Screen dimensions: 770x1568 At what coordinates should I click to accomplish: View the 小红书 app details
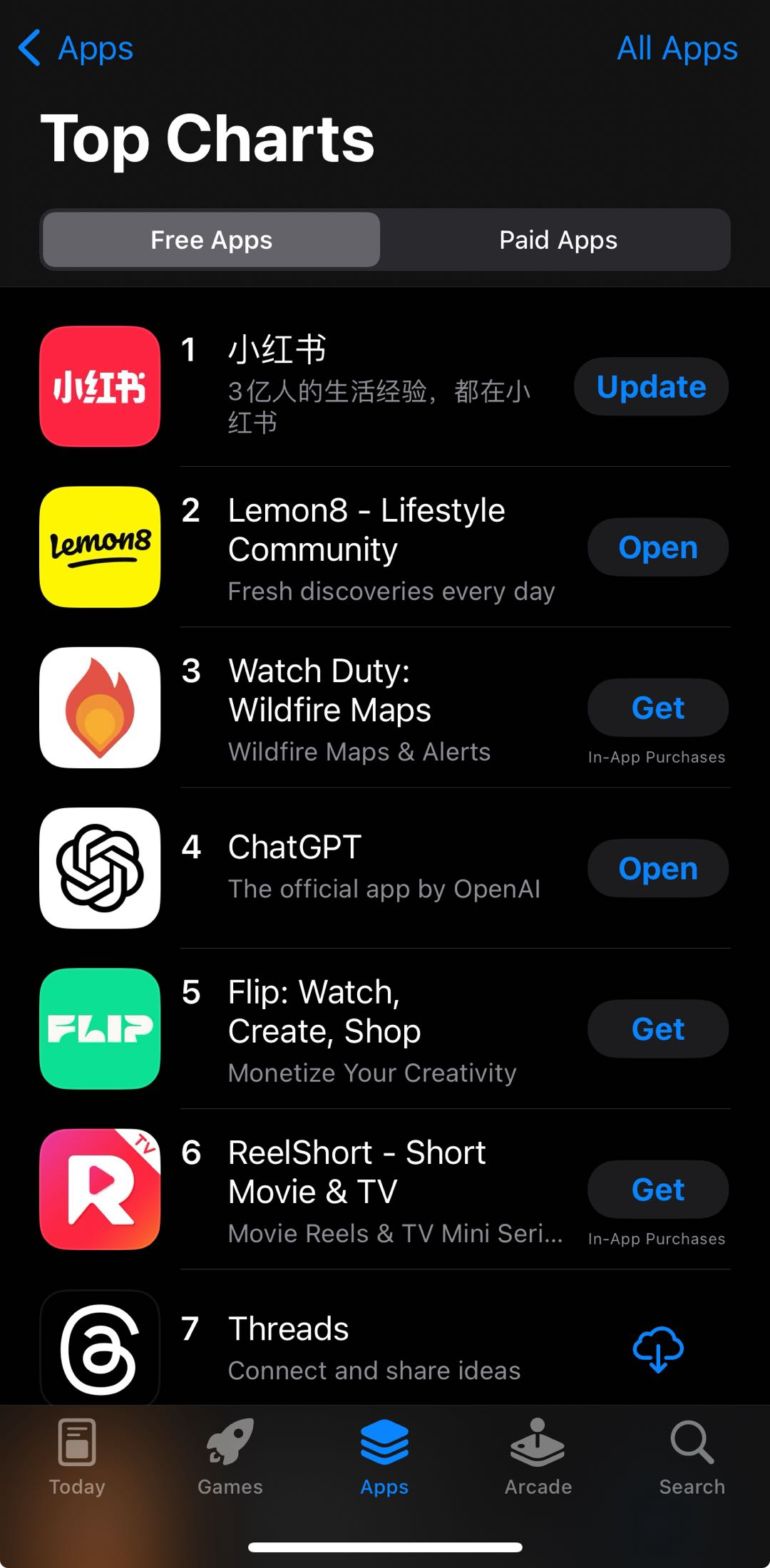pos(378,385)
